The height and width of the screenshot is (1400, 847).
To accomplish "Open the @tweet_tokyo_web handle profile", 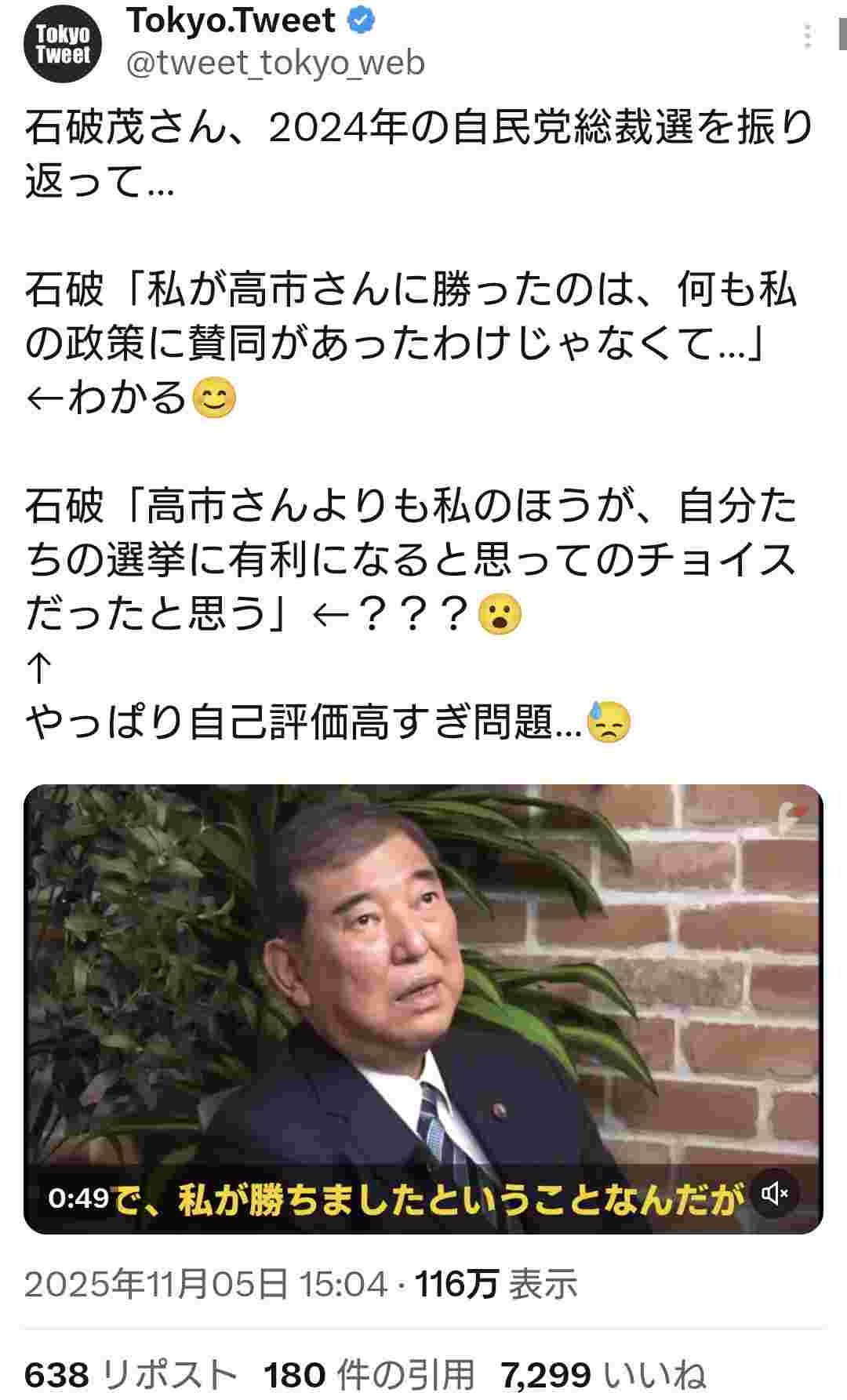I will click(275, 63).
